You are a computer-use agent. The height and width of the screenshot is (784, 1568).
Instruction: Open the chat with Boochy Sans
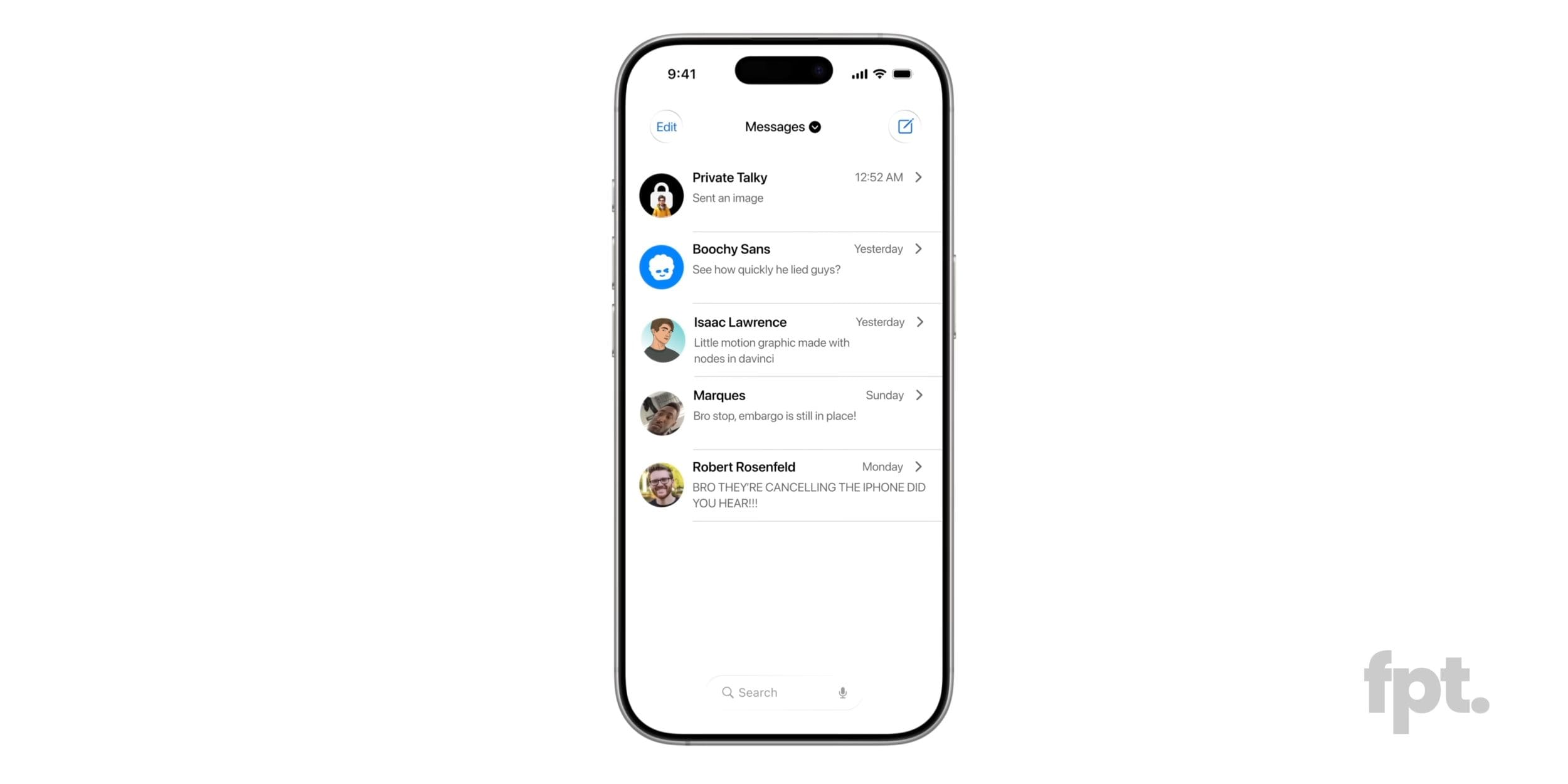click(784, 260)
